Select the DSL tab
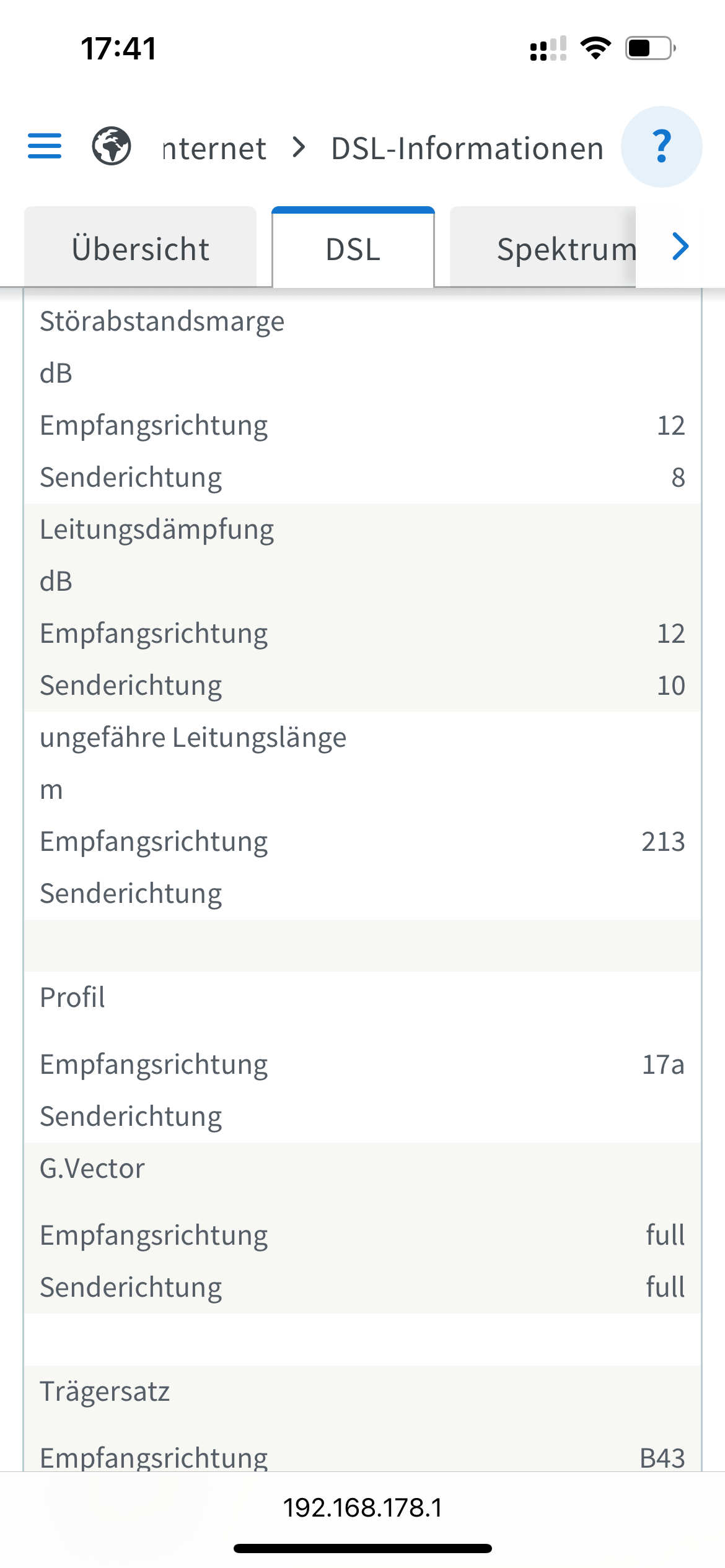Image resolution: width=725 pixels, height=1568 pixels. pyautogui.click(x=353, y=248)
